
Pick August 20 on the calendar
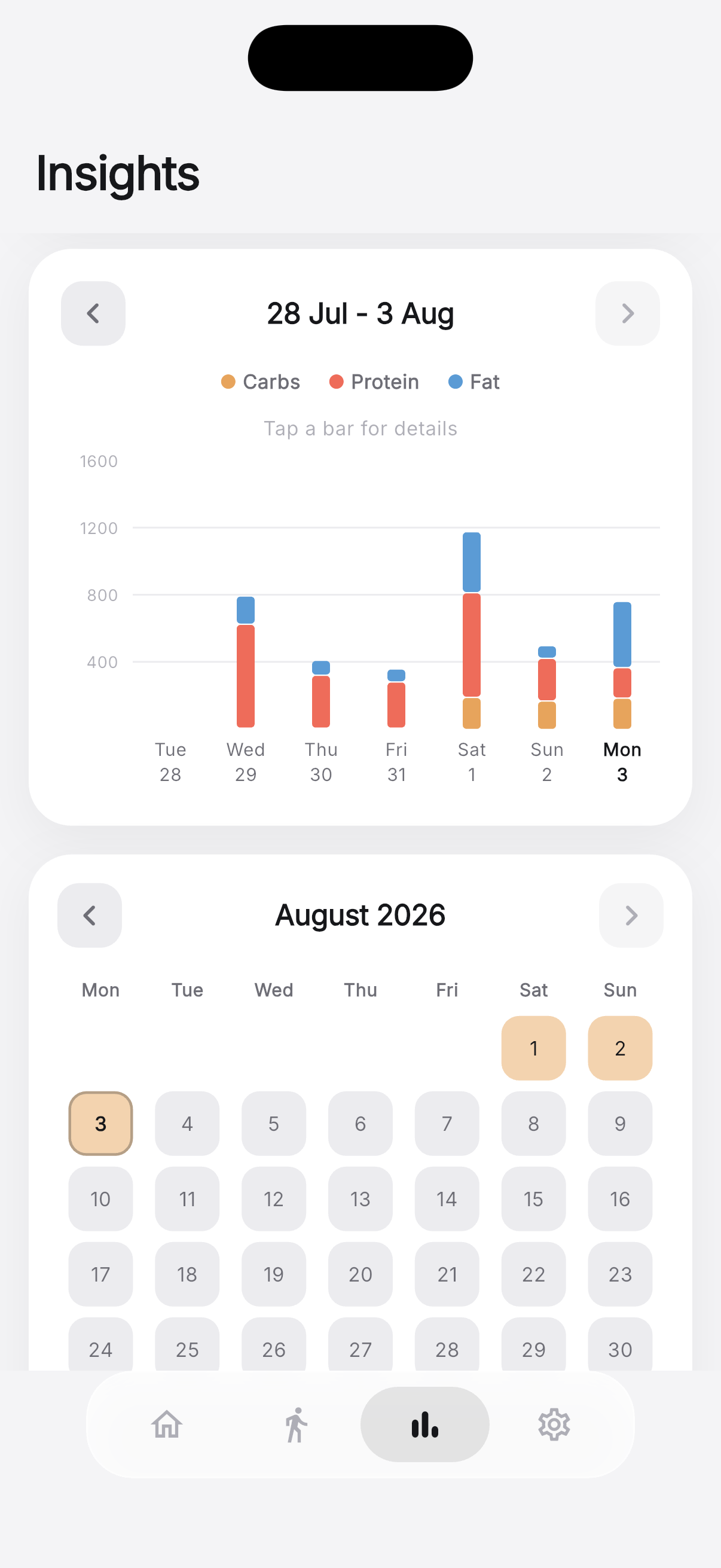[x=360, y=1274]
